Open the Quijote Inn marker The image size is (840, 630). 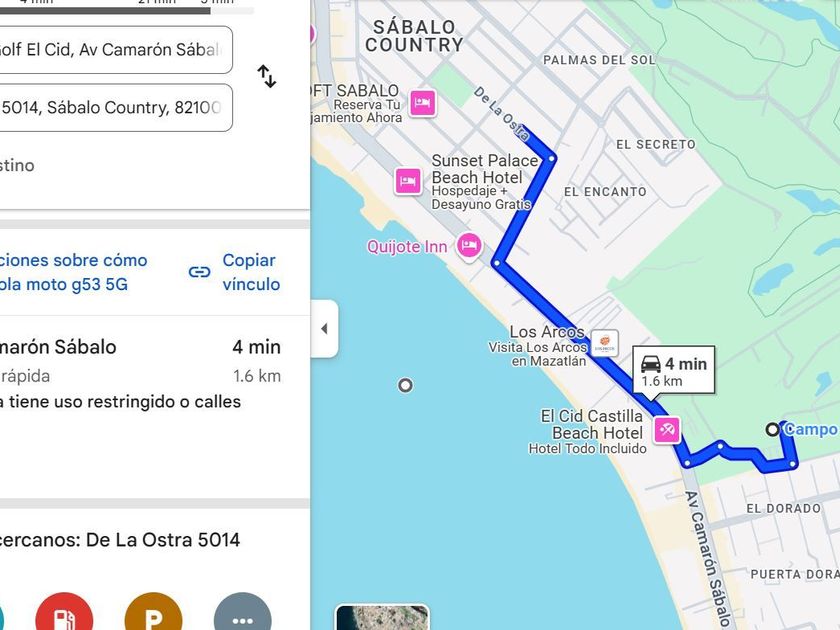[x=469, y=246]
